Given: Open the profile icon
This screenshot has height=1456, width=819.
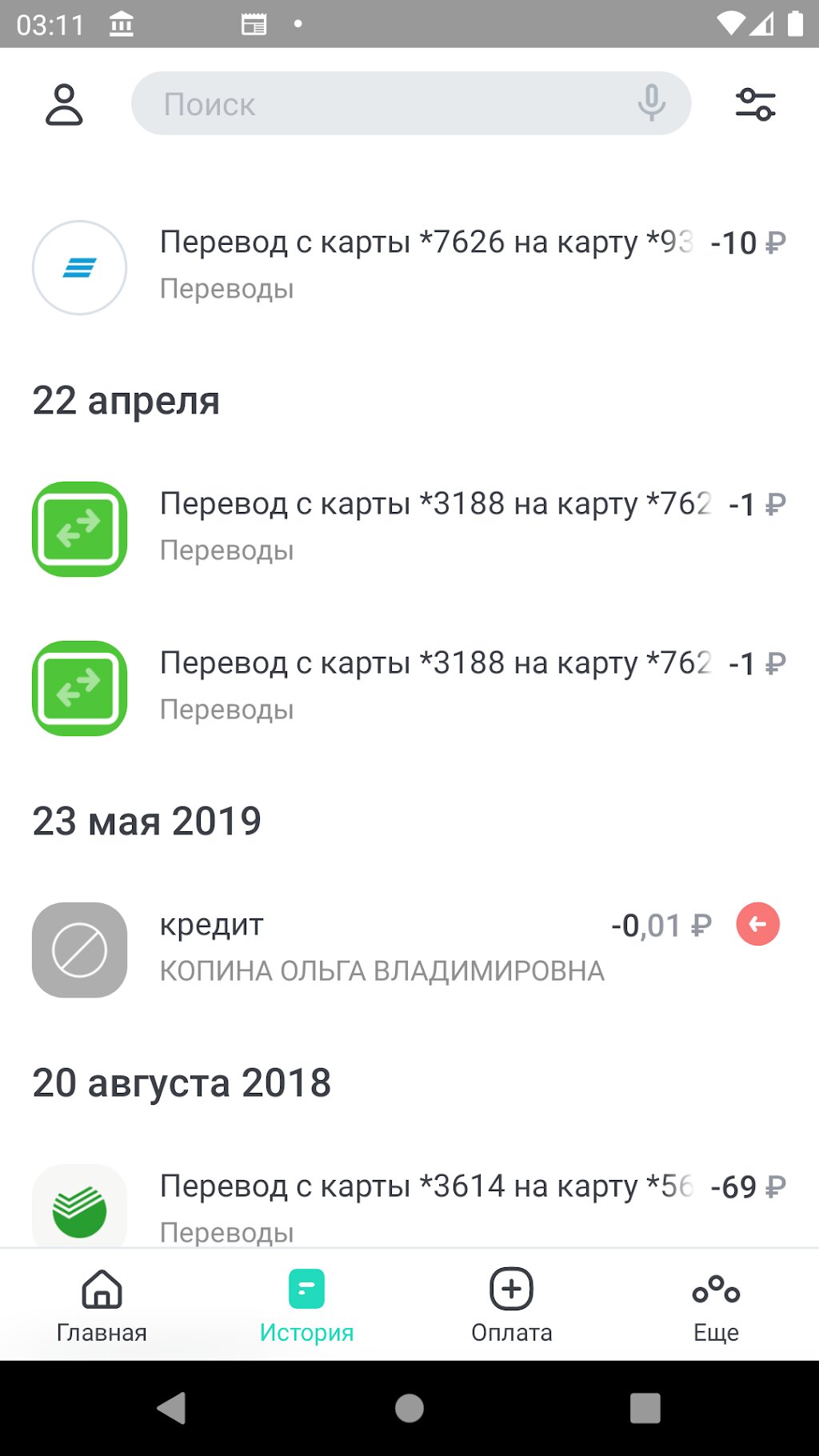Looking at the screenshot, I should coord(64,105).
